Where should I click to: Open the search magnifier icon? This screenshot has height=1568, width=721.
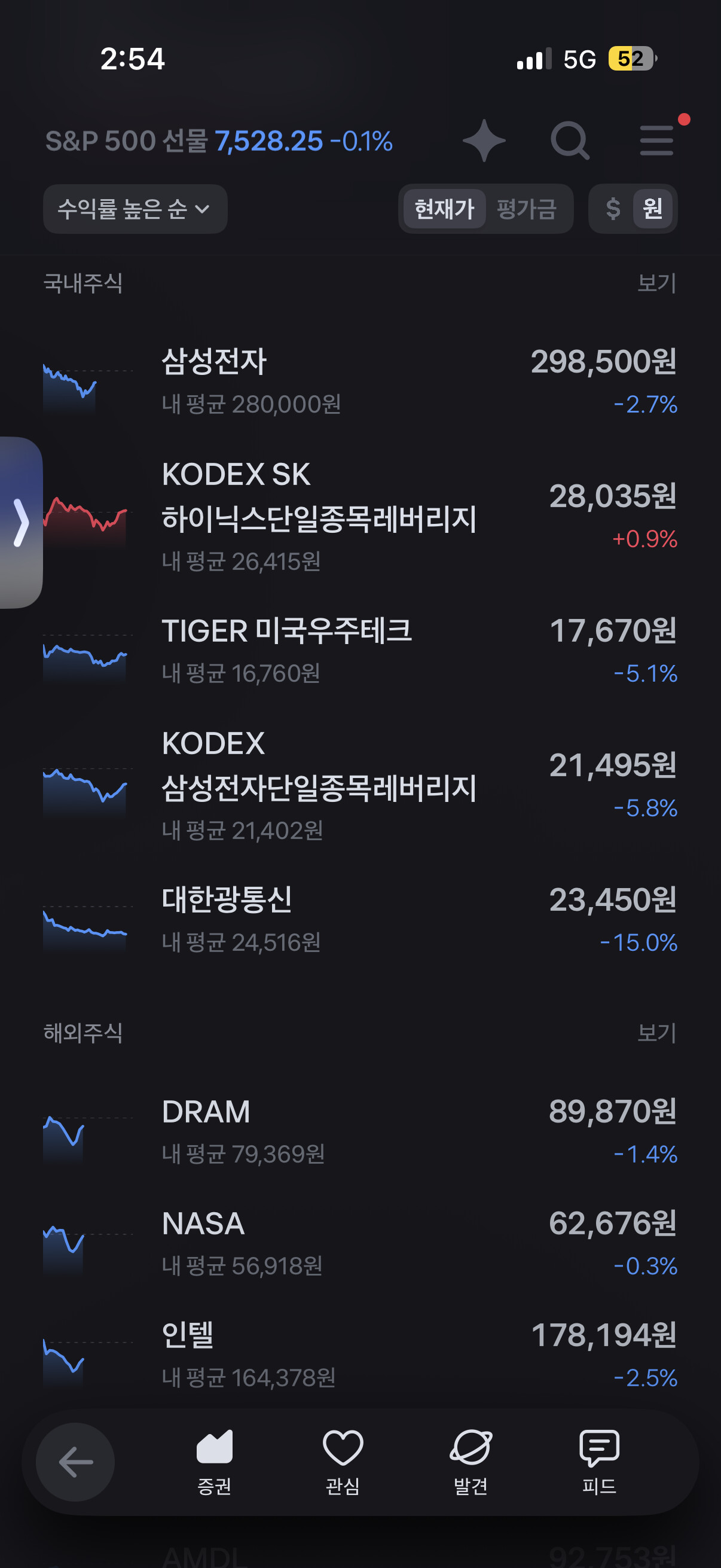click(x=570, y=141)
